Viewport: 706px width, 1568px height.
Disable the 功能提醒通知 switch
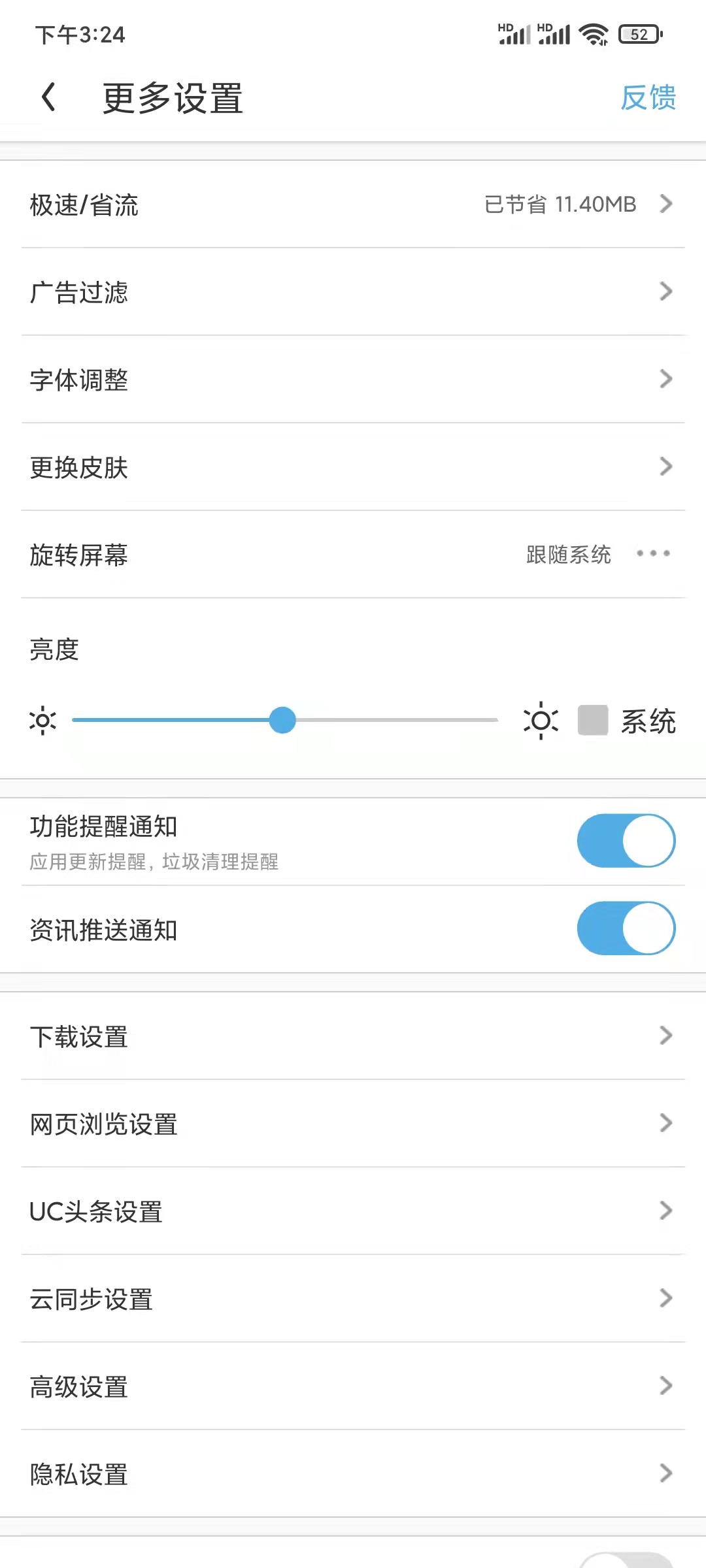click(x=624, y=841)
